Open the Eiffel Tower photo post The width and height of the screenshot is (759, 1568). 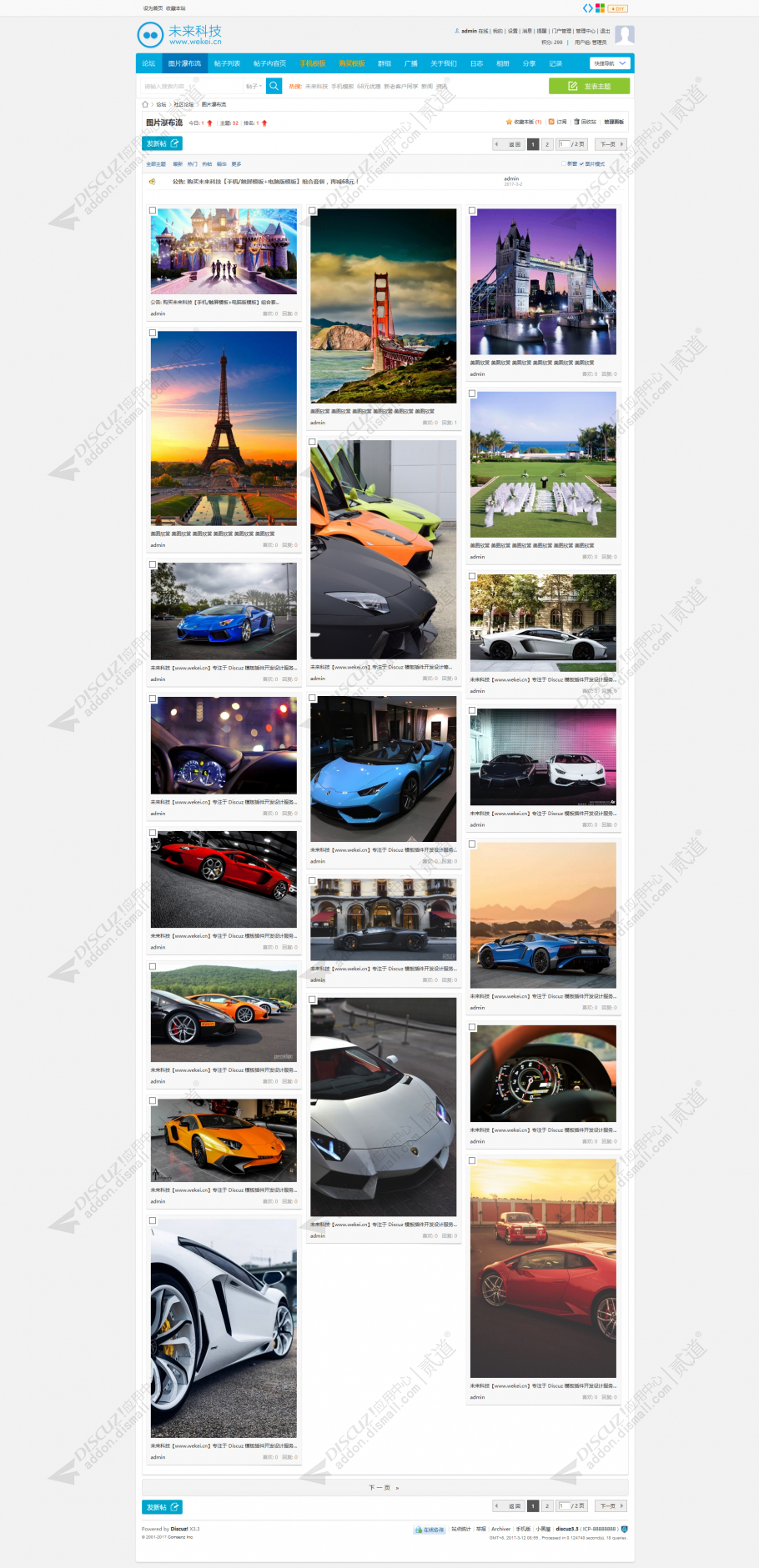[224, 428]
